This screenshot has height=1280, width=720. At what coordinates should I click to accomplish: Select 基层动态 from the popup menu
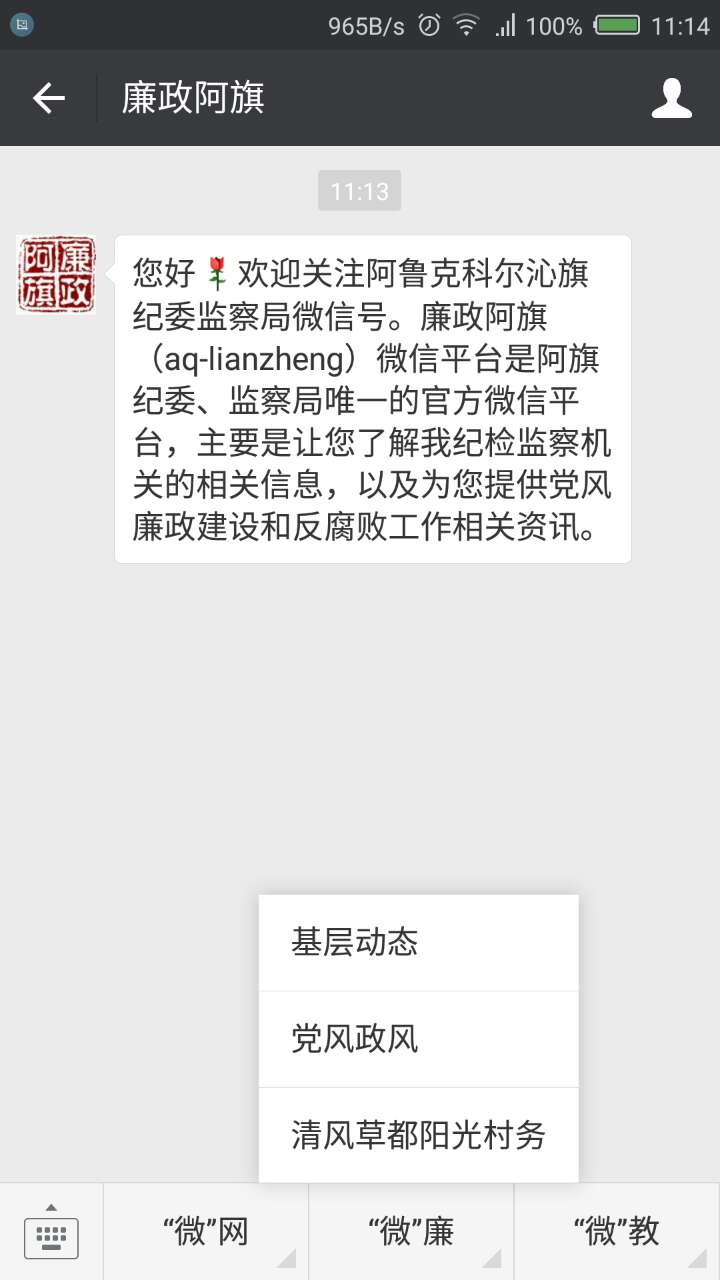point(418,943)
